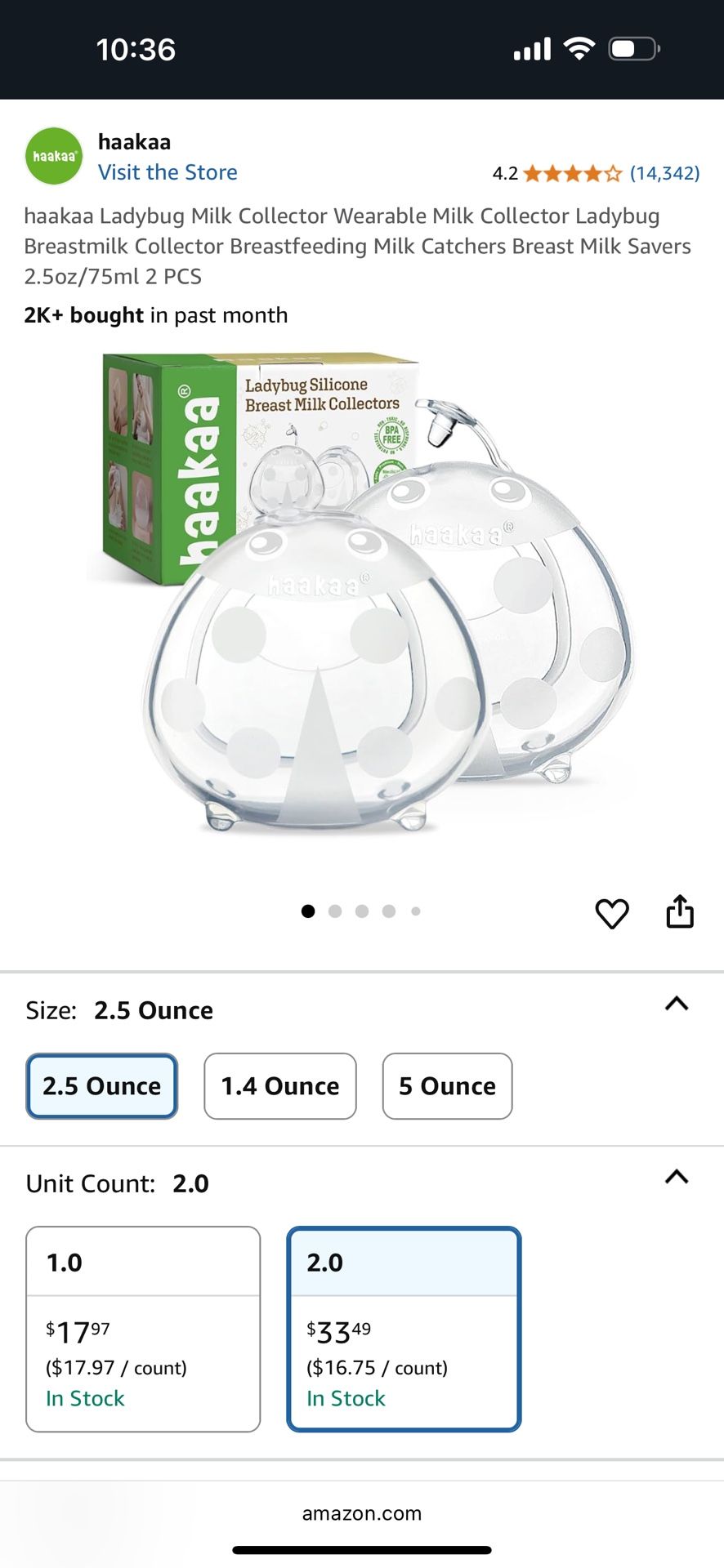Add product to wish list heart

(x=612, y=913)
